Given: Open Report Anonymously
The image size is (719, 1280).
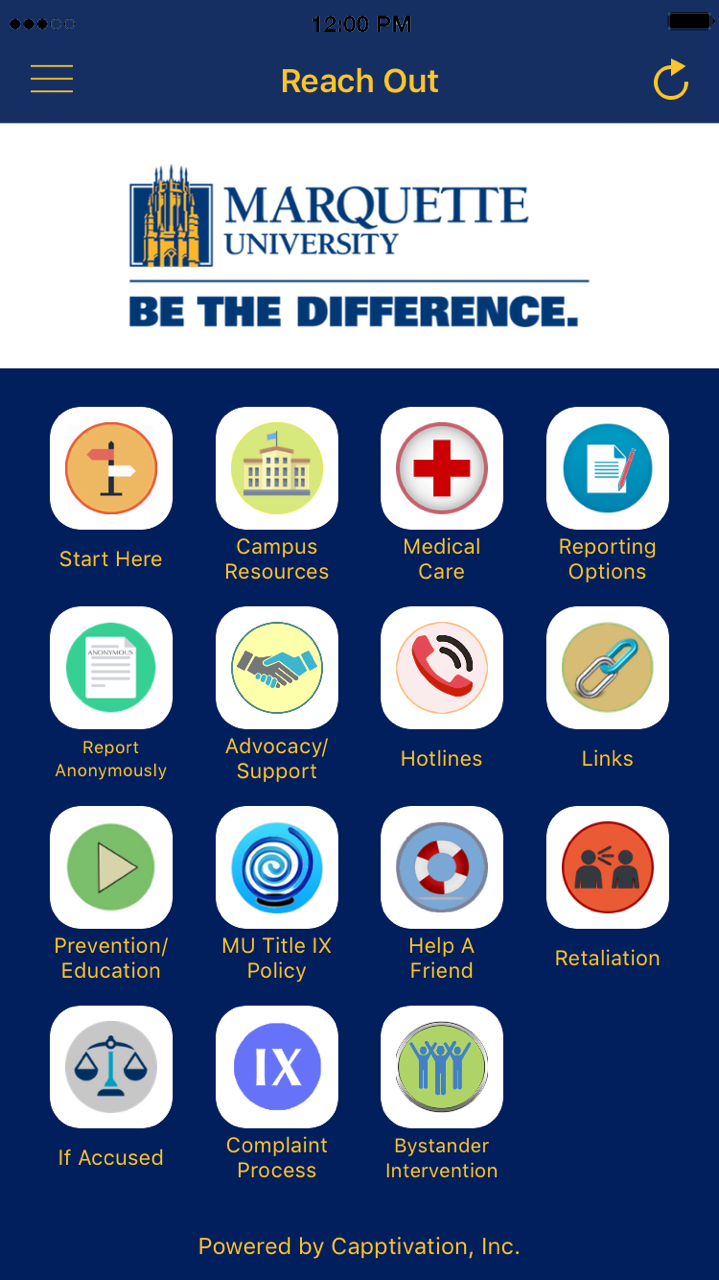Looking at the screenshot, I should [111, 667].
